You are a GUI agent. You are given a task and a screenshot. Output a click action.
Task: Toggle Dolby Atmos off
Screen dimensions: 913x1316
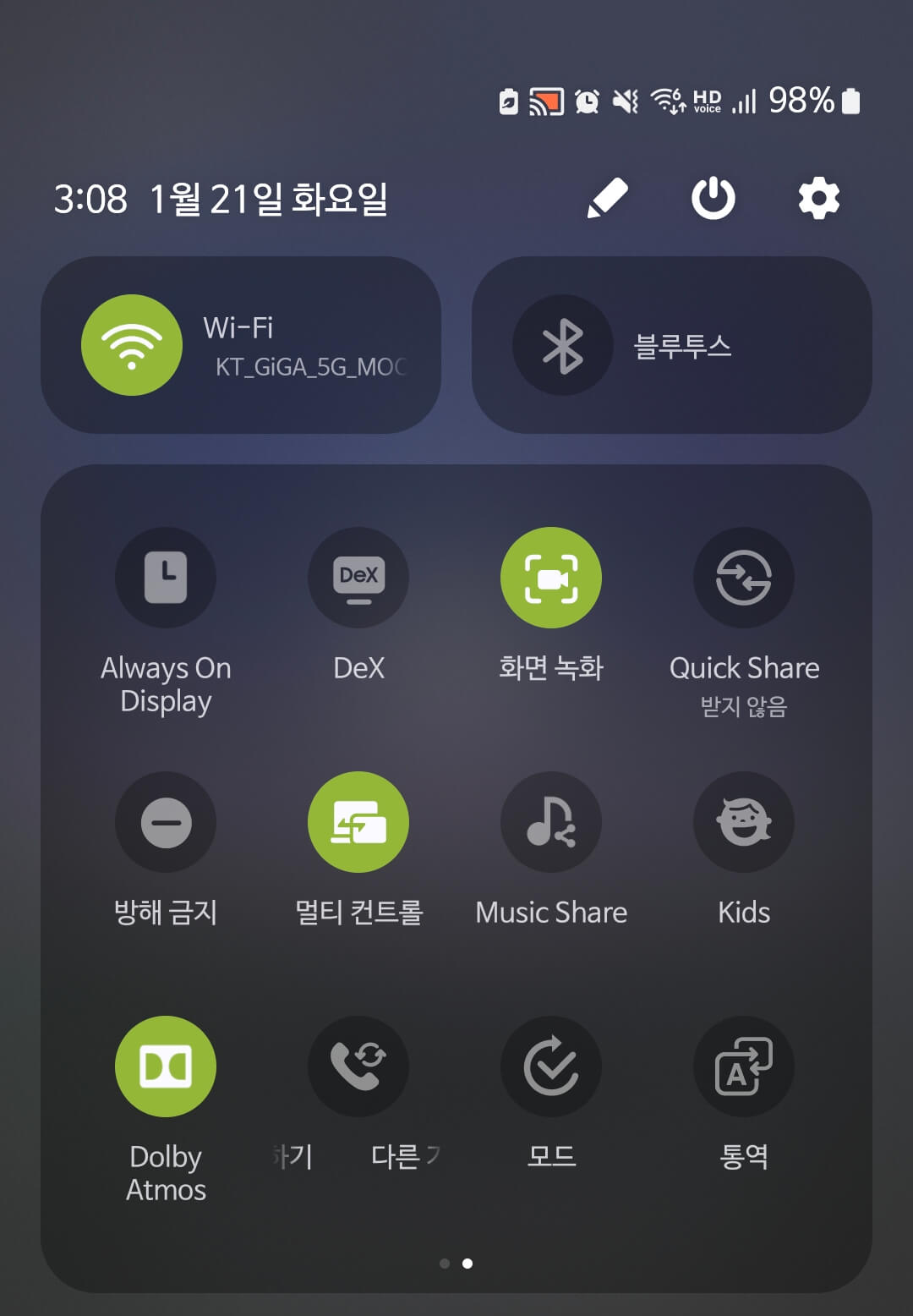point(166,1067)
